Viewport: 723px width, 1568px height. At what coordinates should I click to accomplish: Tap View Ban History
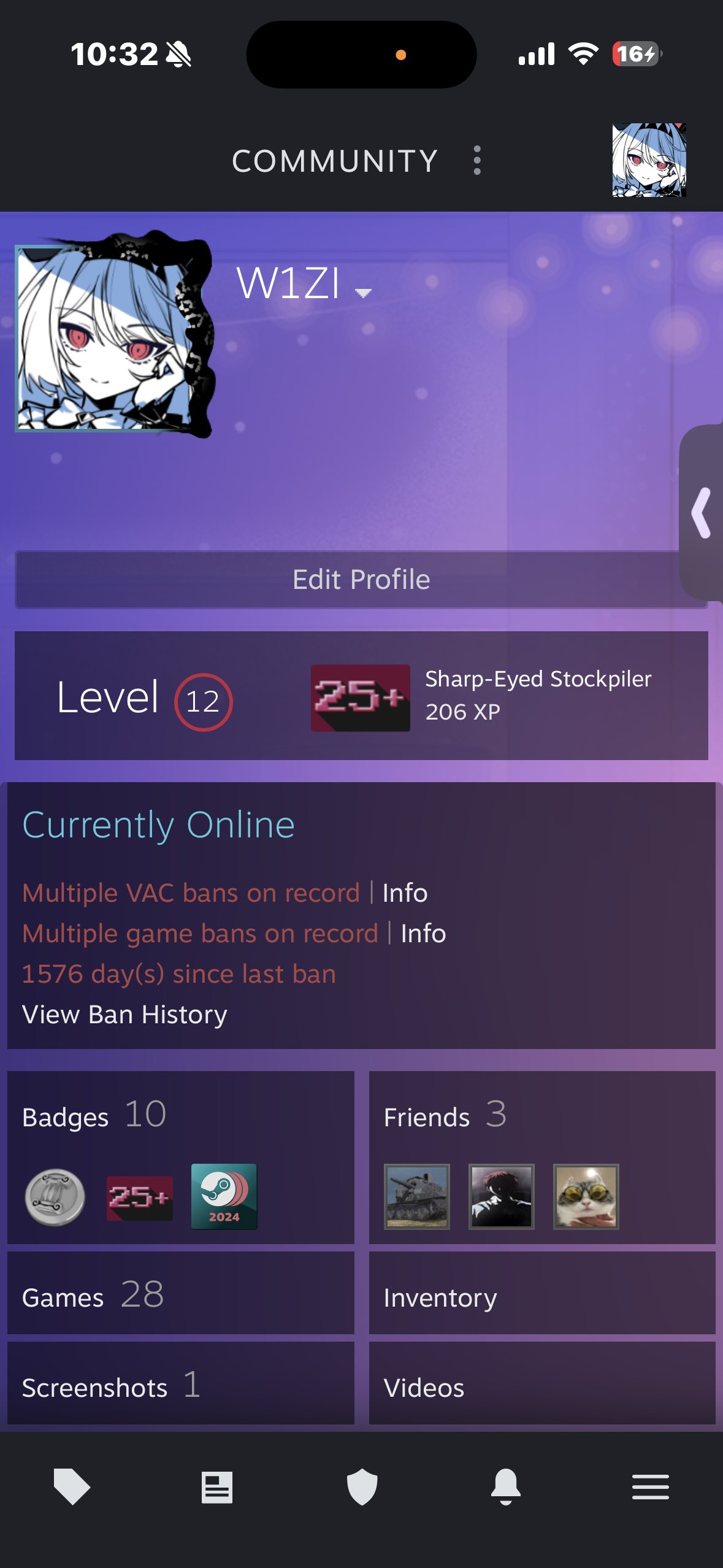(124, 1015)
